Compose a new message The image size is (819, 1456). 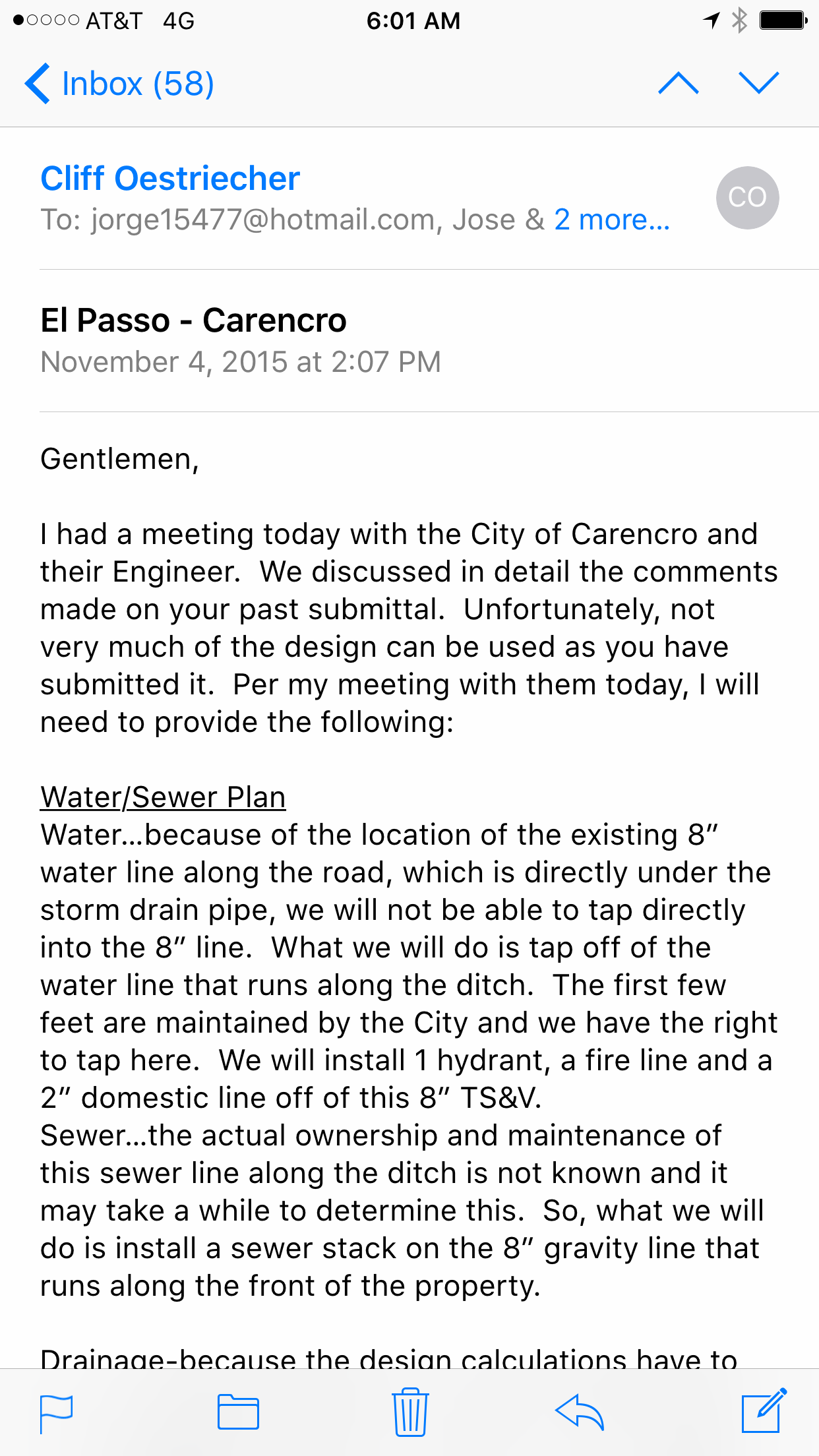pos(764,1411)
